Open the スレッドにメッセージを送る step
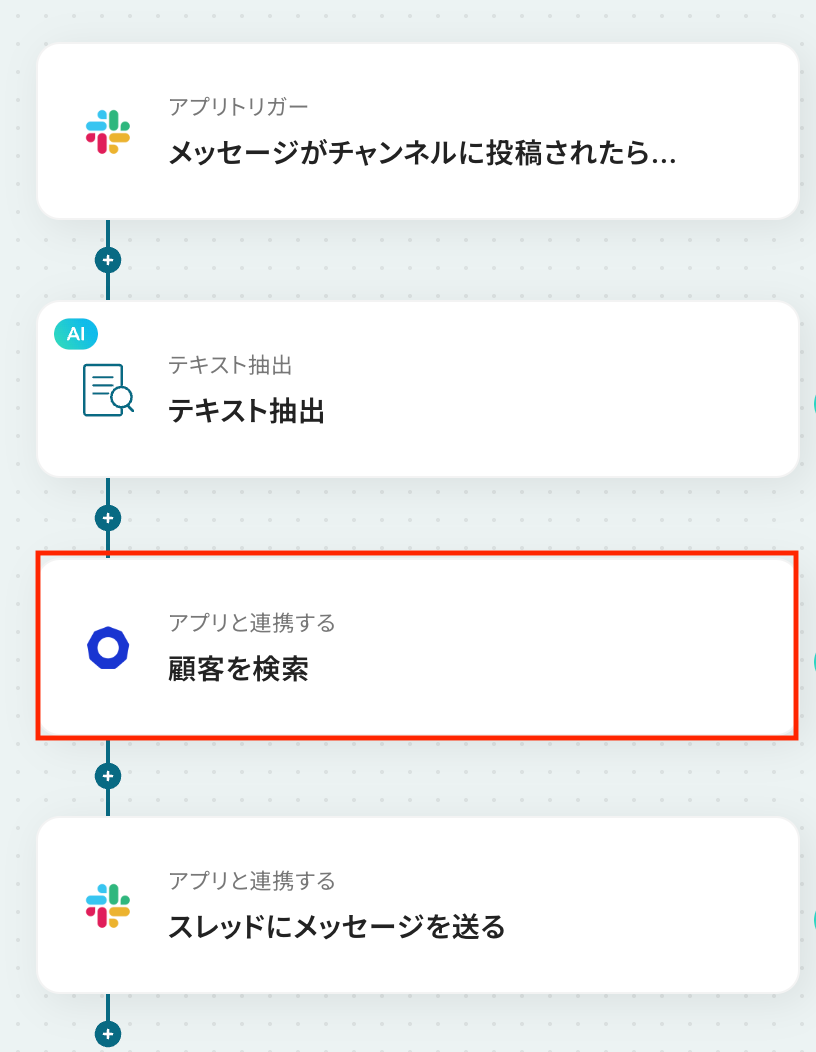The height and width of the screenshot is (1052, 816). pos(418,905)
